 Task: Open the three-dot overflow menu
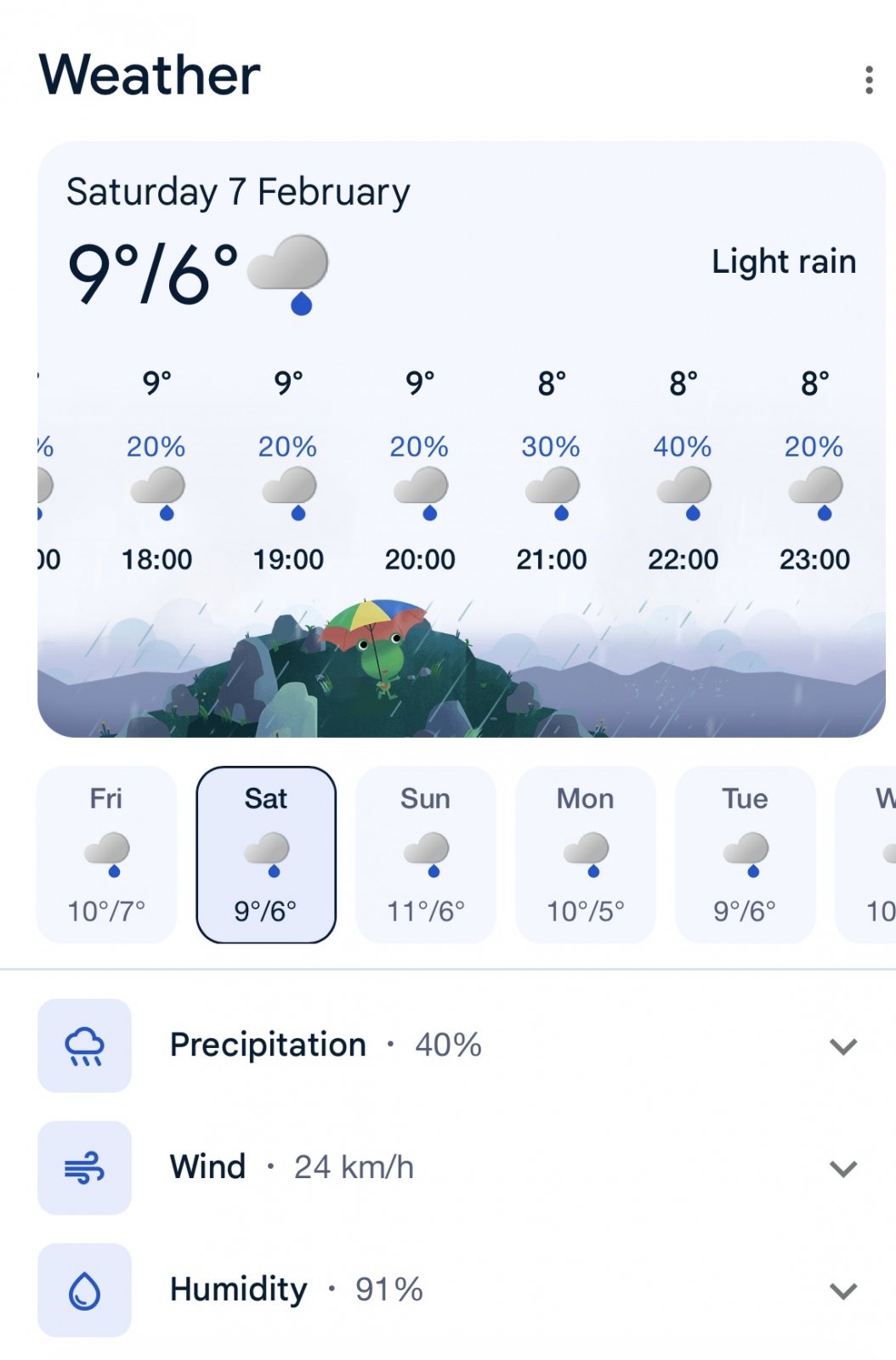coord(868,80)
